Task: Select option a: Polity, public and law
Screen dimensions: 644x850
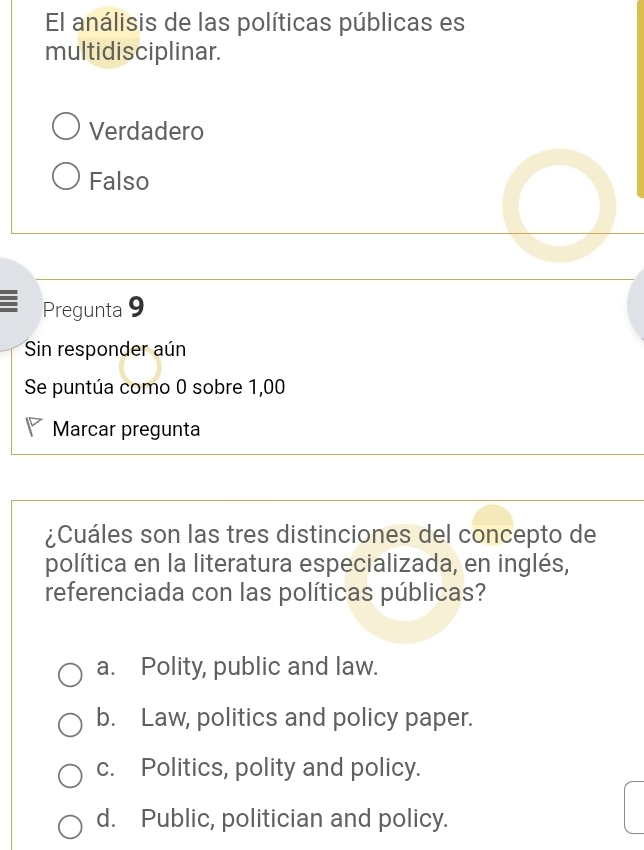Action: tap(70, 676)
